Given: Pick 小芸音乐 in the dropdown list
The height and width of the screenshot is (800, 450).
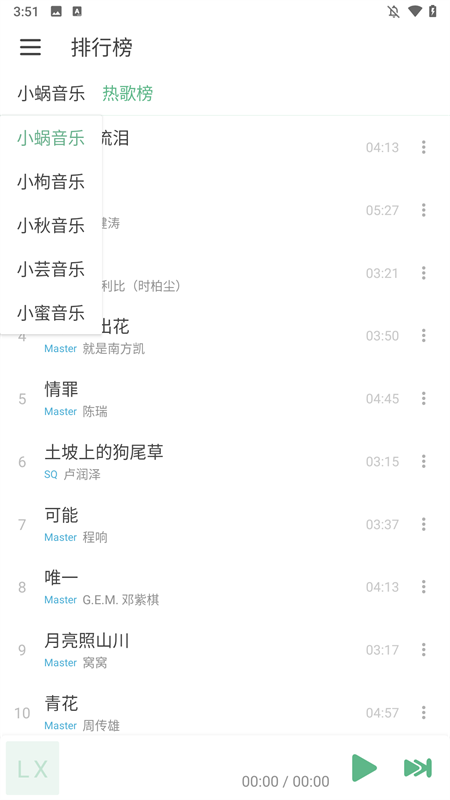Looking at the screenshot, I should pyautogui.click(x=51, y=269).
